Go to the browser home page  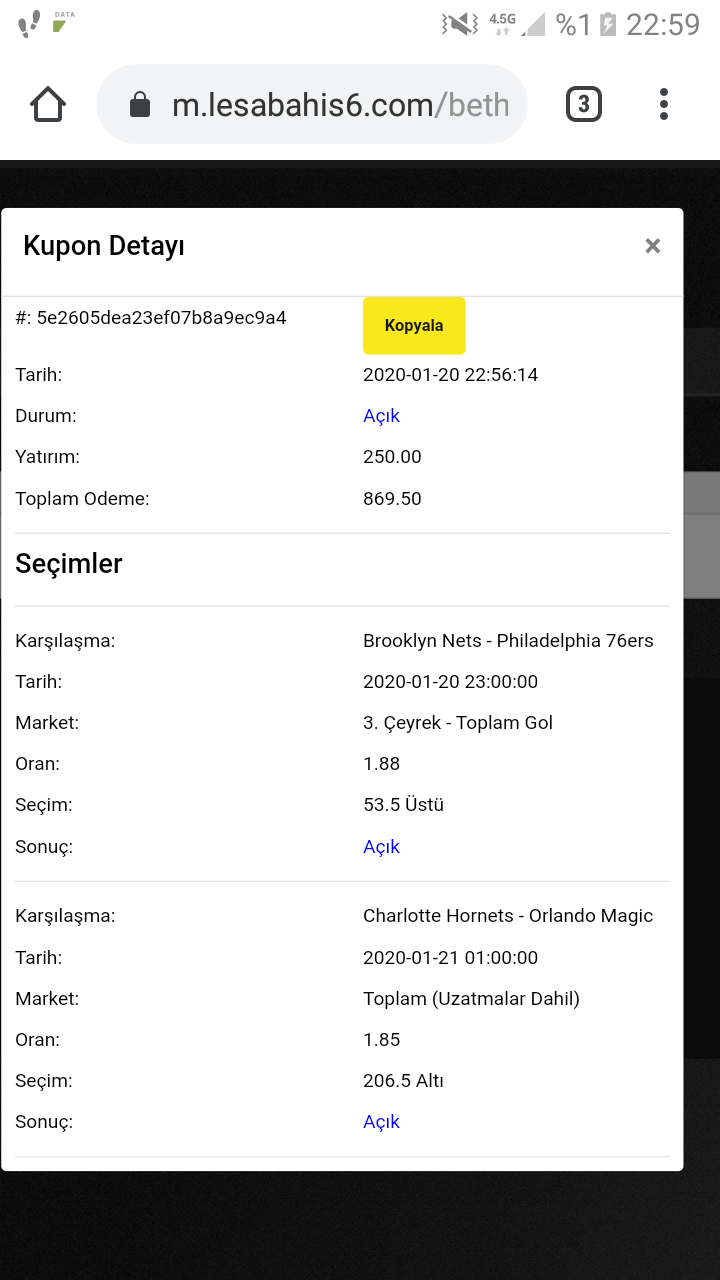click(x=48, y=104)
